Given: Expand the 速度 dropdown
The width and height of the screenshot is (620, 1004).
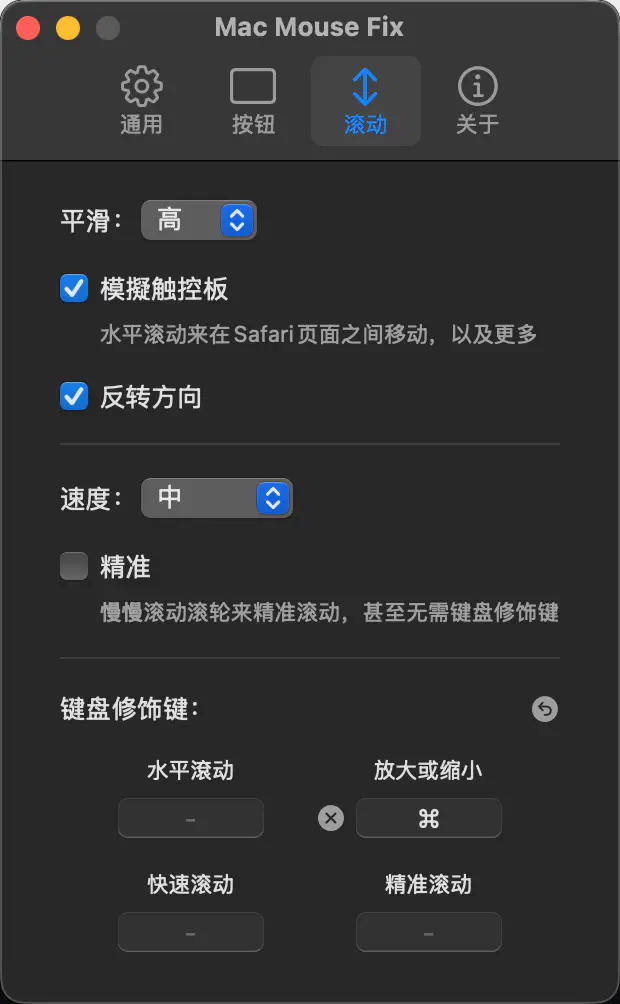Looking at the screenshot, I should pos(216,497).
